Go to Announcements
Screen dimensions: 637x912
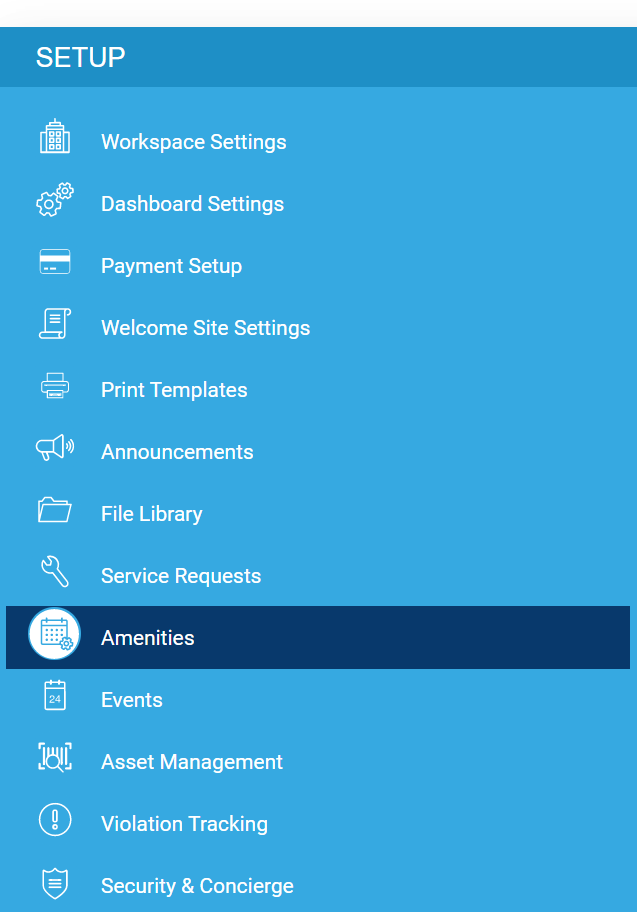(177, 452)
